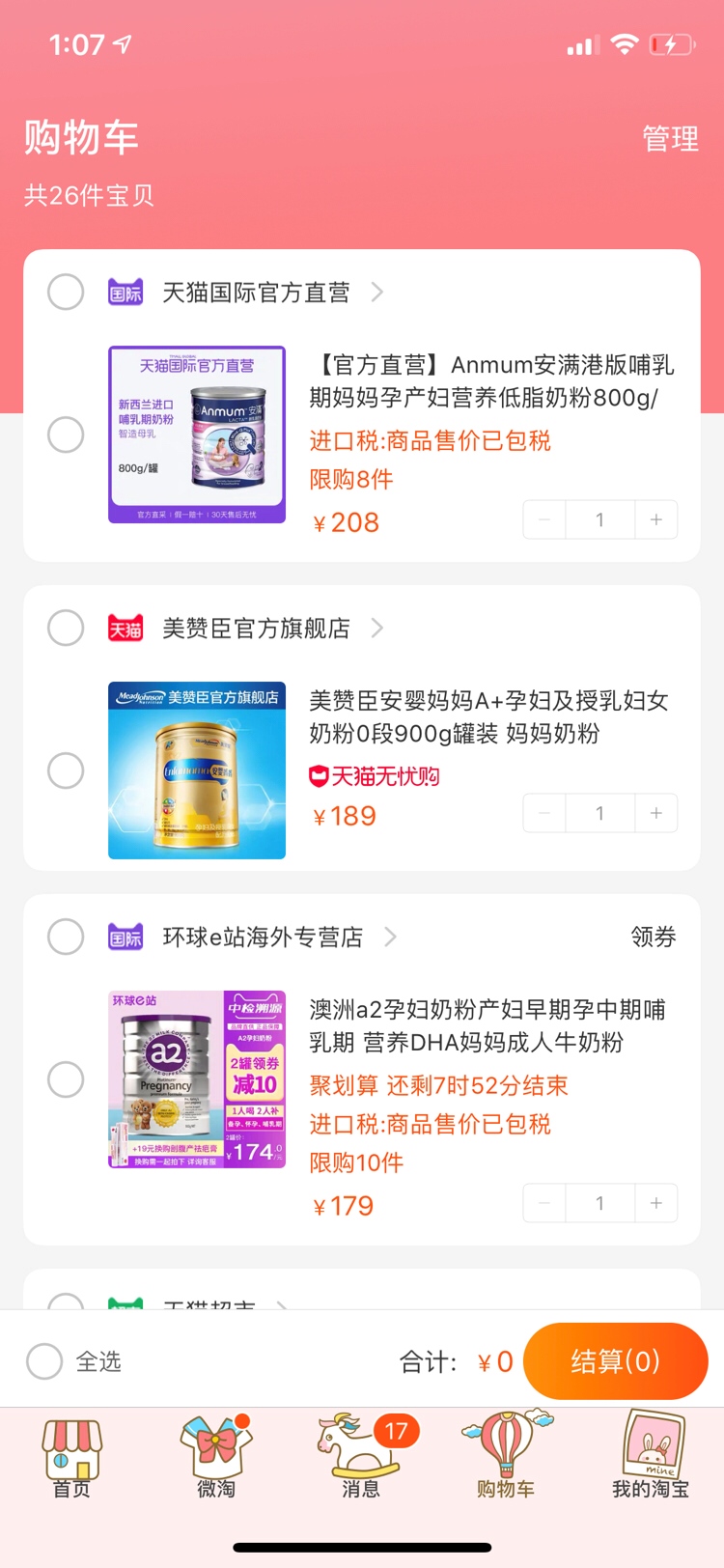
Task: Go to the 首页 tab
Action: click(71, 1456)
